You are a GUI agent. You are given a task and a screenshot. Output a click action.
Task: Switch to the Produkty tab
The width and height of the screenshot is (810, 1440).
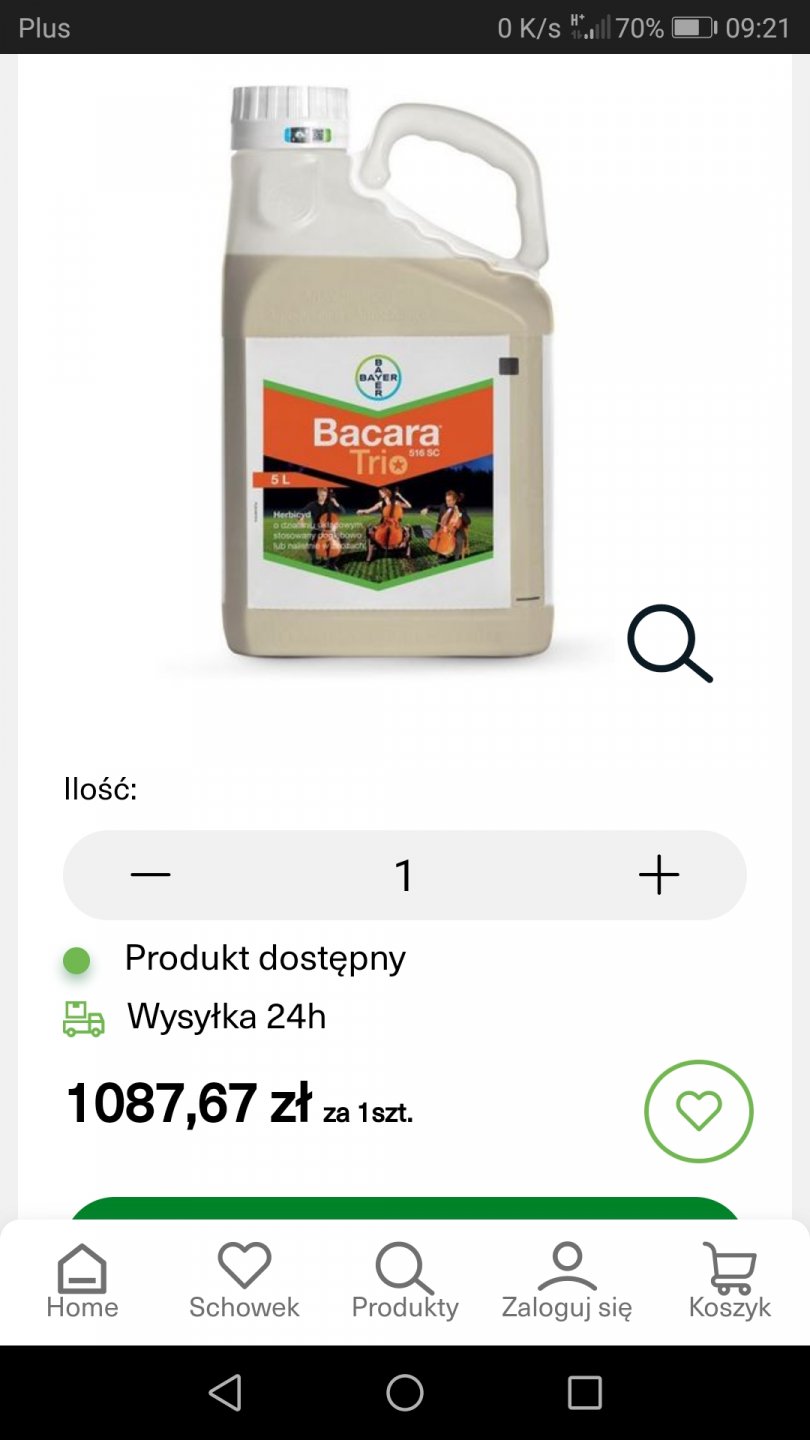[405, 1282]
